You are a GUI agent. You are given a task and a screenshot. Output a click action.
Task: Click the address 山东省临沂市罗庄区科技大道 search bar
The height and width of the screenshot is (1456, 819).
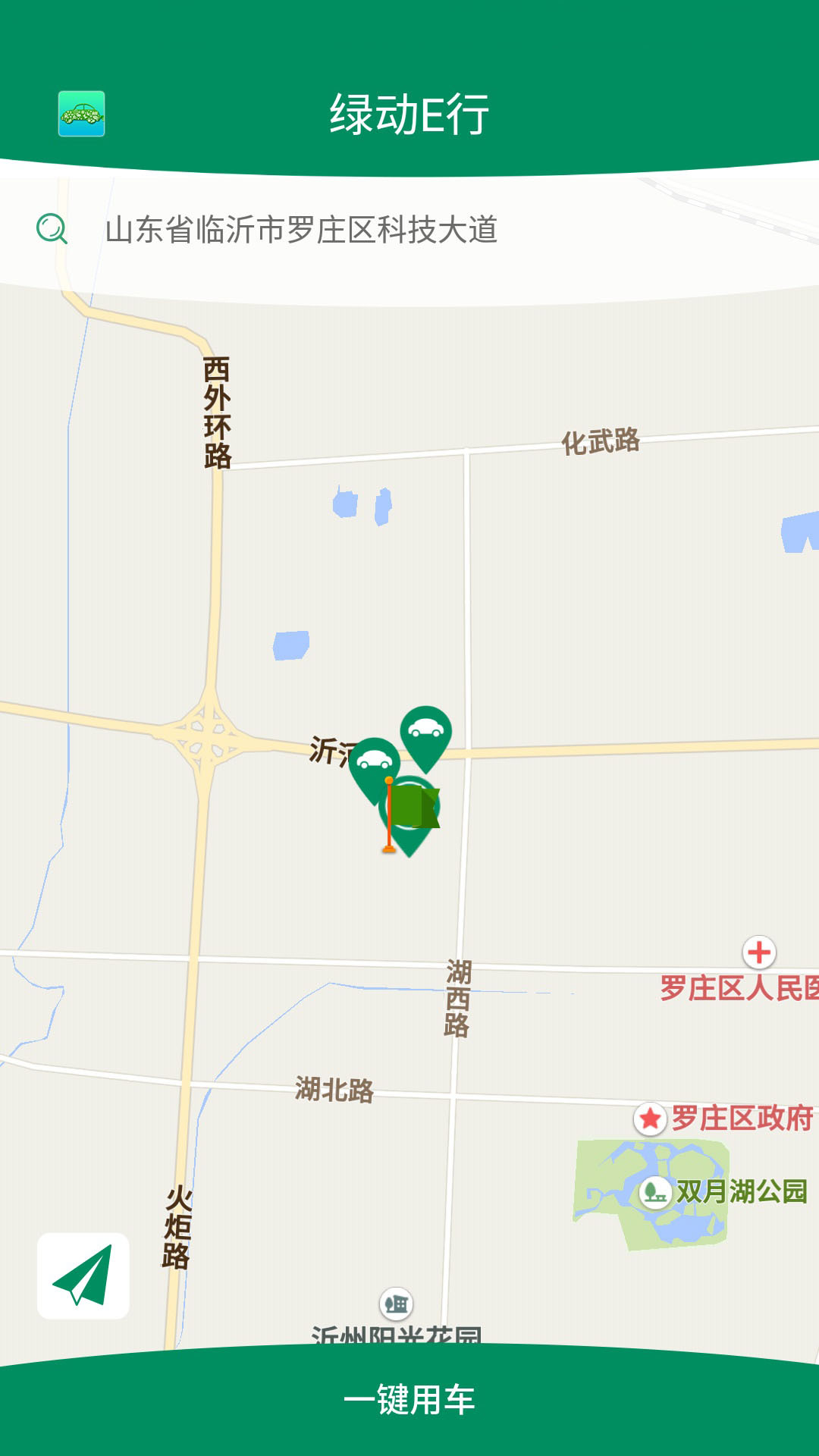pos(303,229)
